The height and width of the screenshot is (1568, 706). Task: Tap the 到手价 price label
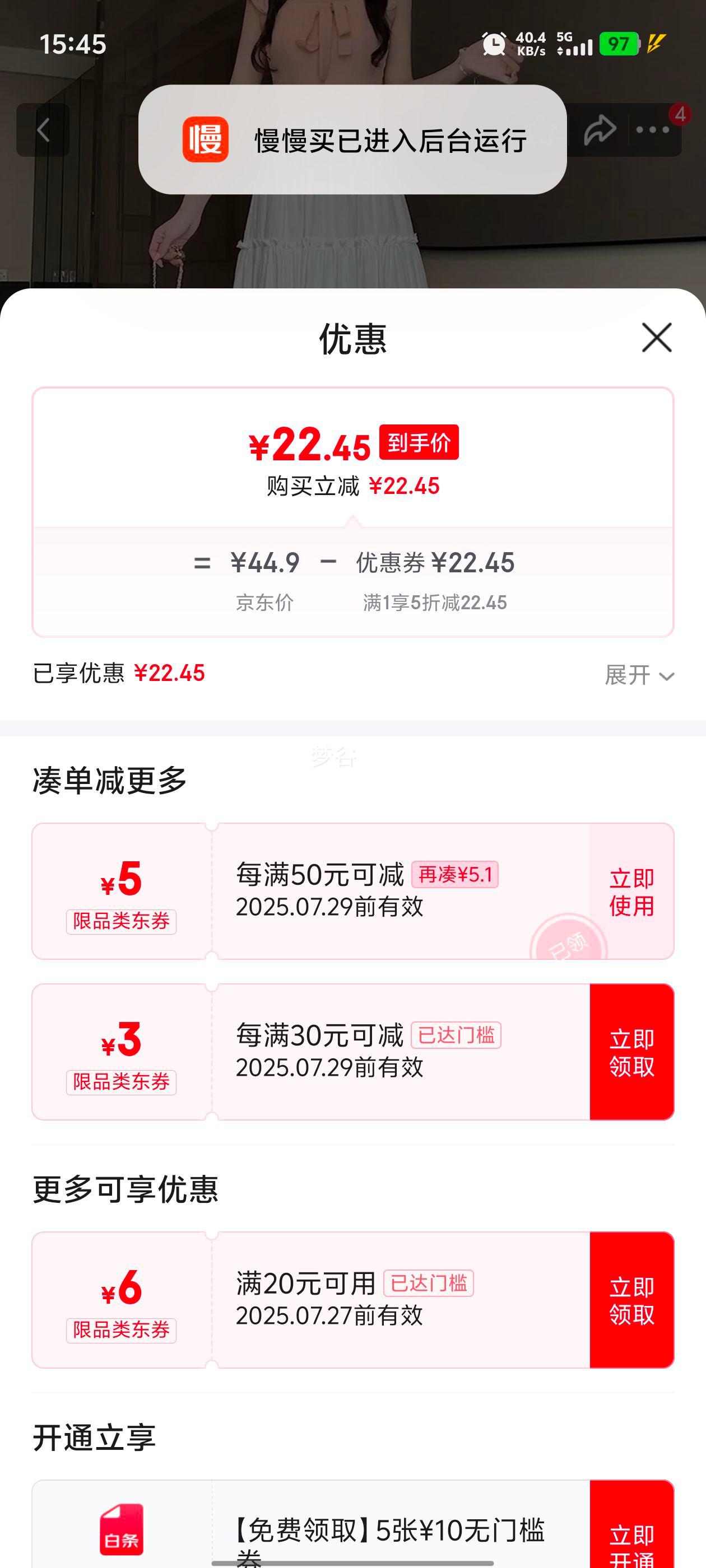(419, 445)
